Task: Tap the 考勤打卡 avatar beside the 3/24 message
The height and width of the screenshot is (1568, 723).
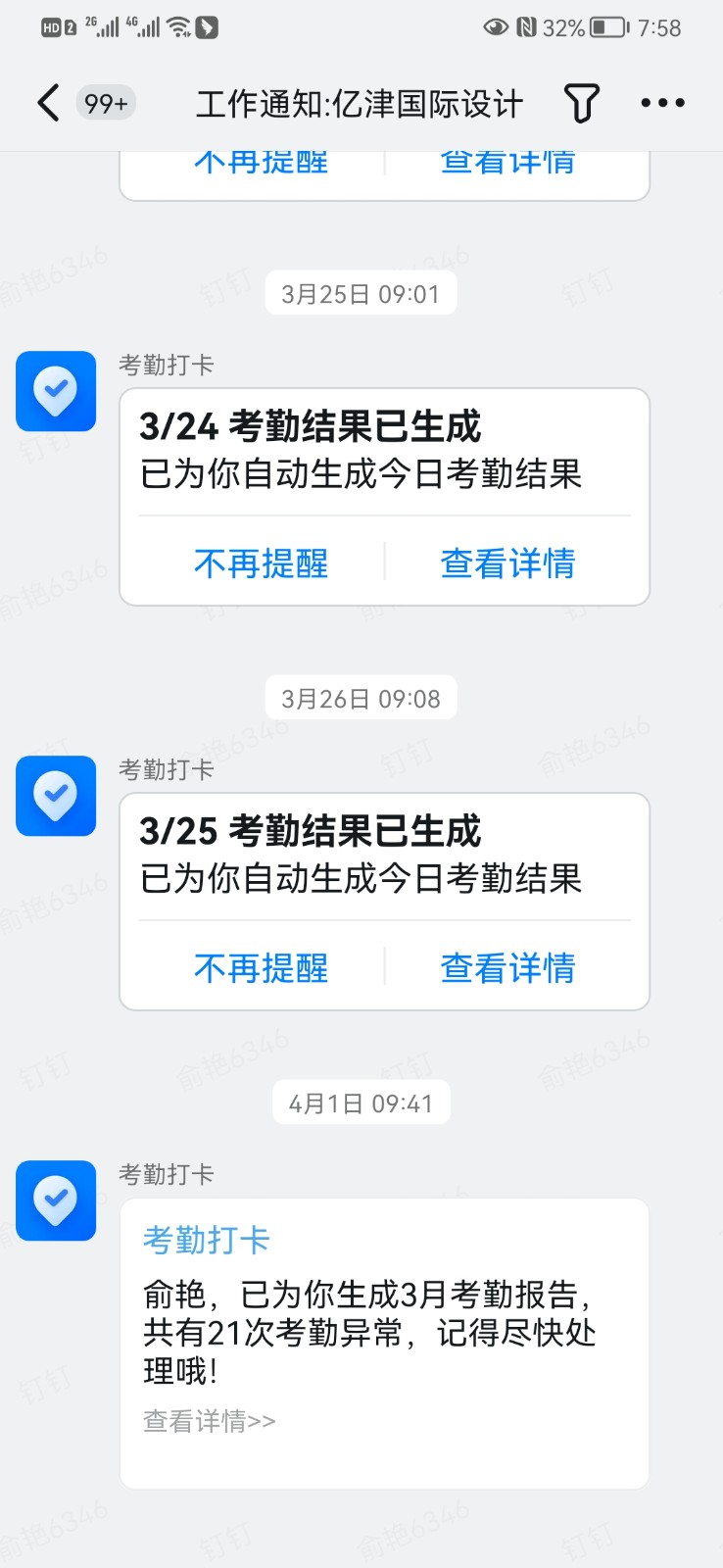Action: 56,391
